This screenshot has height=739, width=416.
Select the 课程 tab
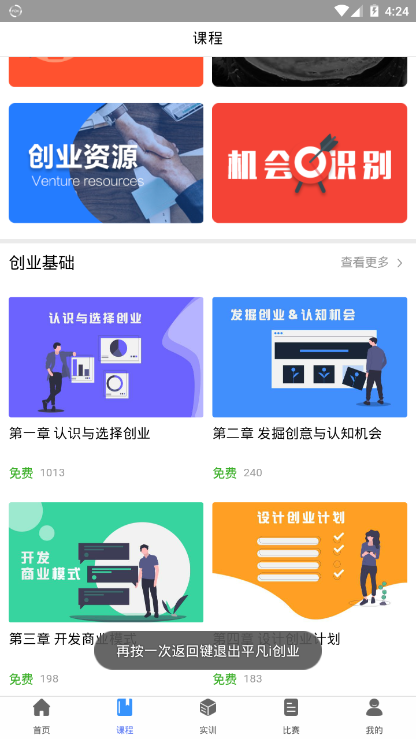tap(125, 717)
